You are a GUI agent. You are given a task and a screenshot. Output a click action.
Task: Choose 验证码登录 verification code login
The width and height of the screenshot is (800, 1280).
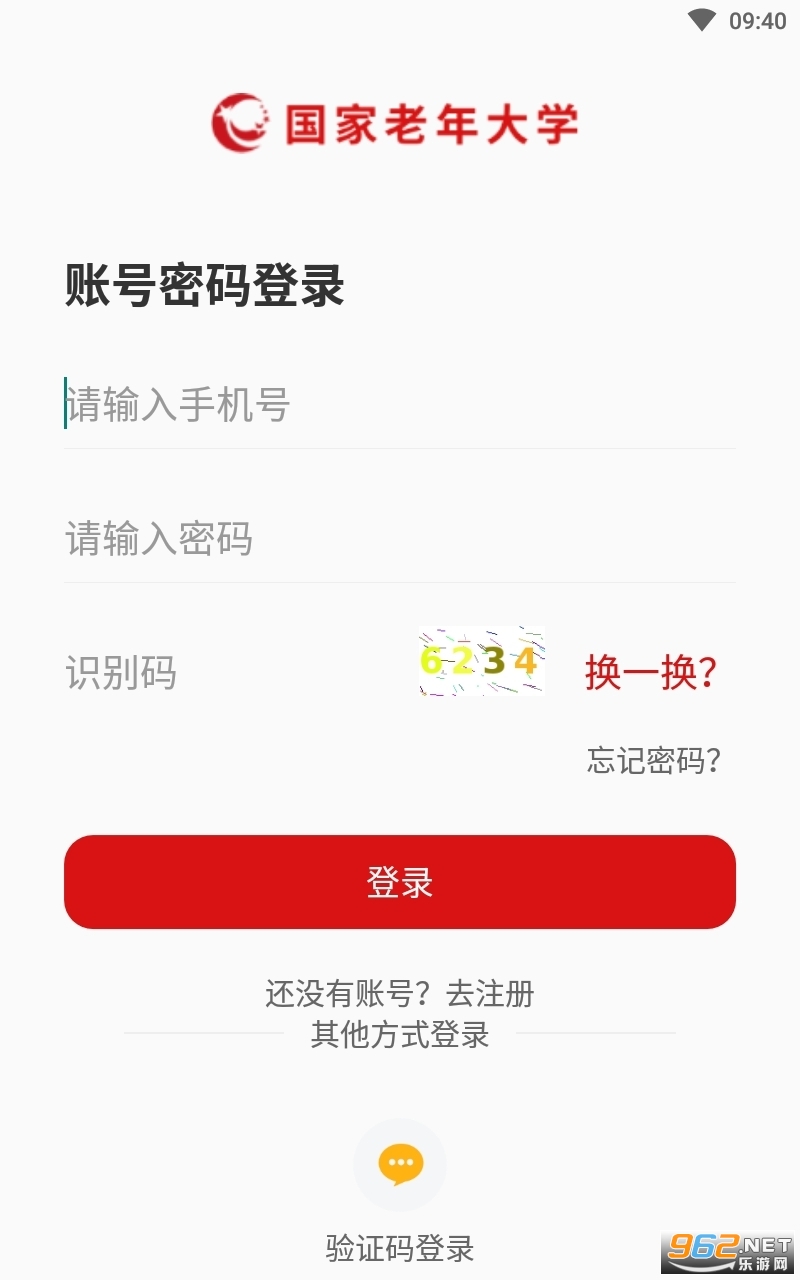[x=400, y=1167]
